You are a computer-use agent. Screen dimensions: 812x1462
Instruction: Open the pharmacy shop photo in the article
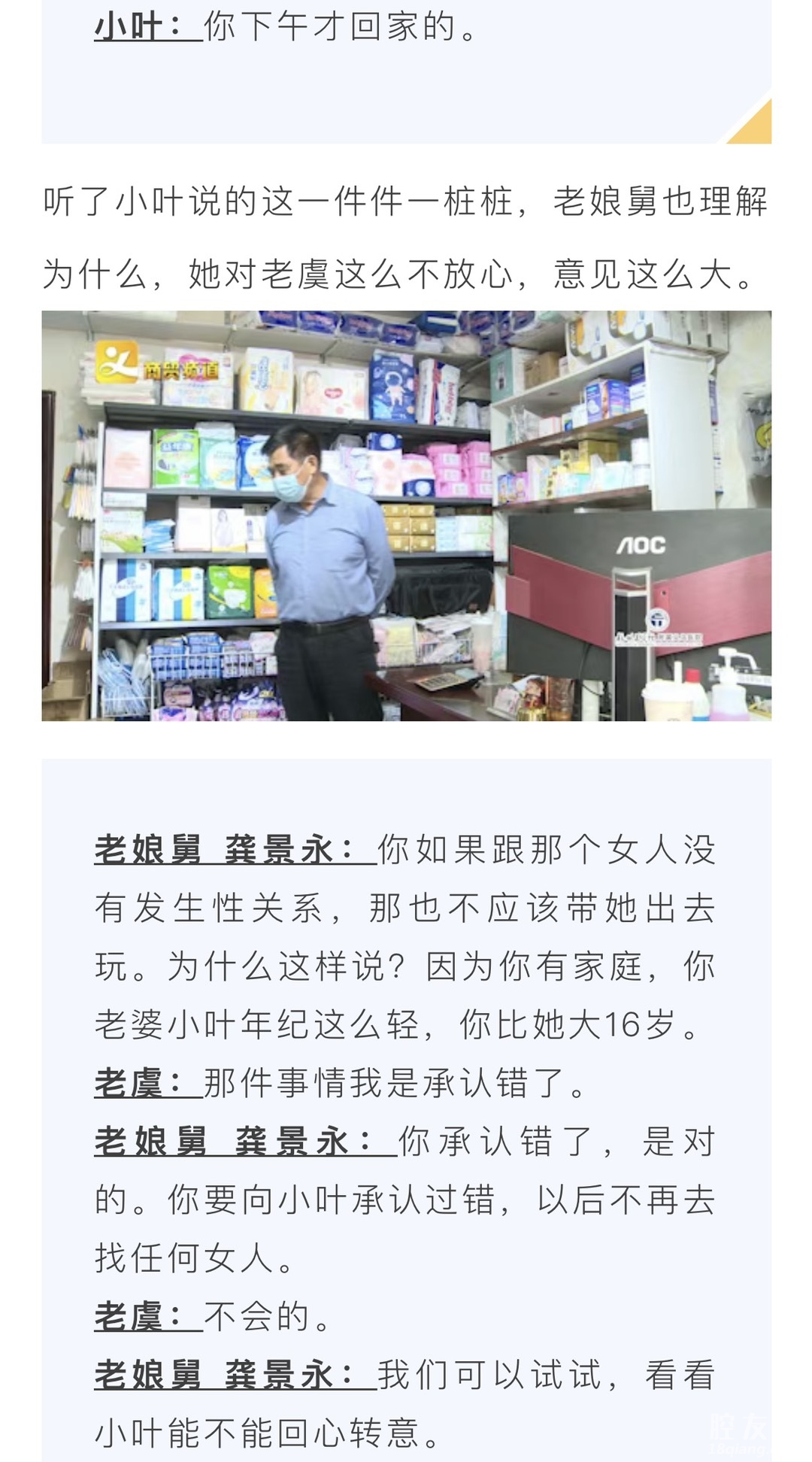coord(406,516)
